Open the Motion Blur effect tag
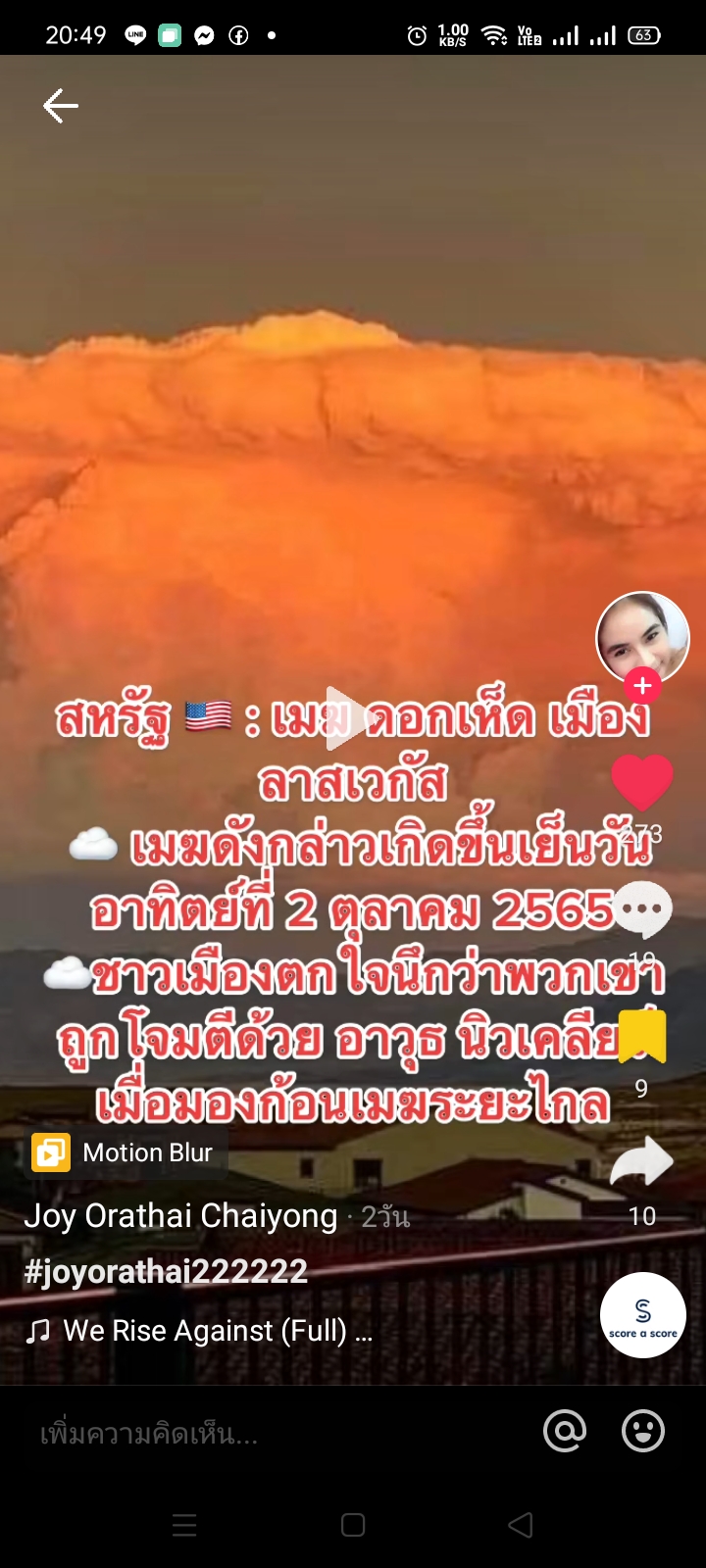This screenshot has height=1568, width=706. 125,1152
